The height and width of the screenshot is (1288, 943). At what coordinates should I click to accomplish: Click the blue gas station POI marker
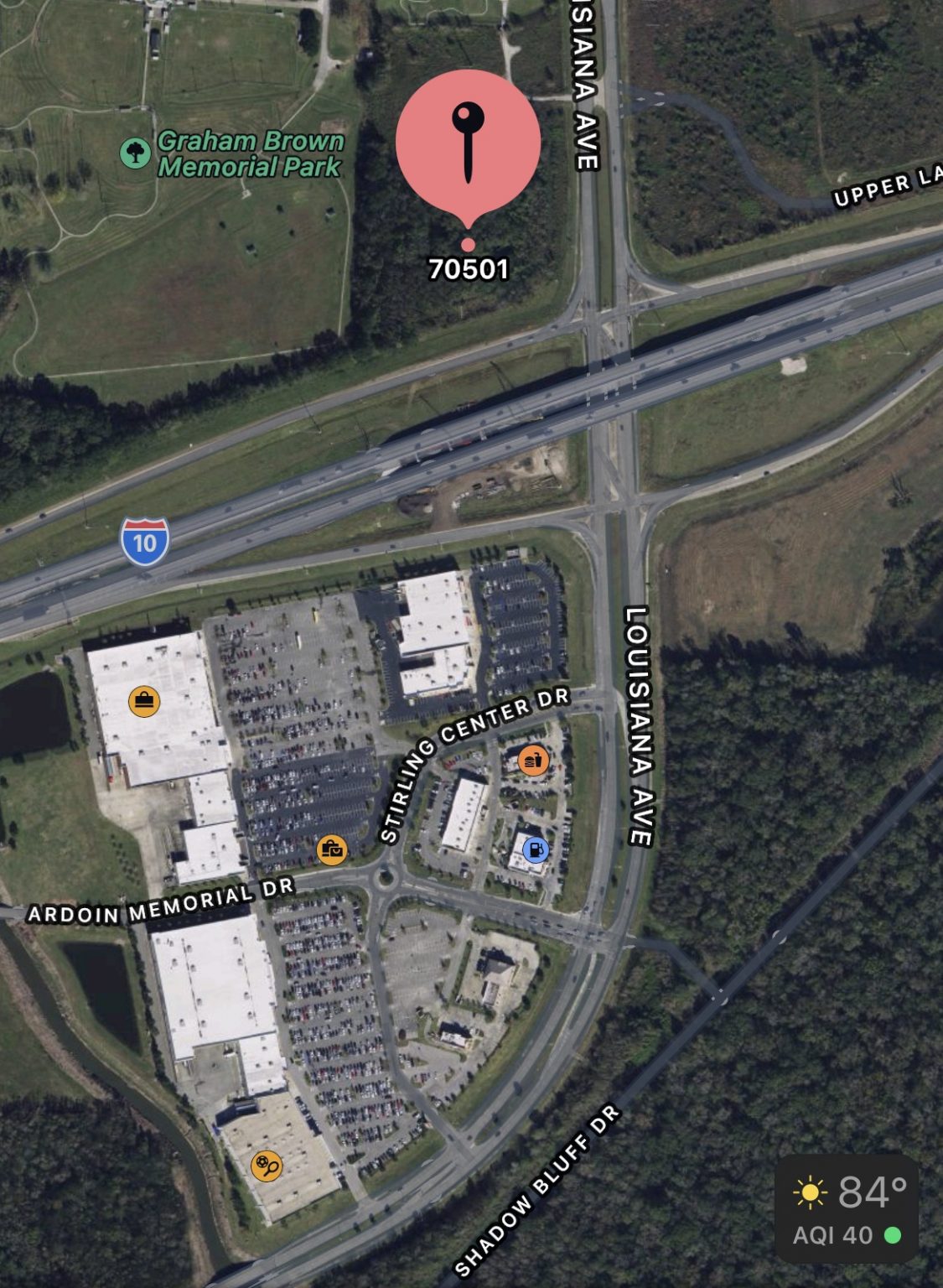click(x=534, y=849)
